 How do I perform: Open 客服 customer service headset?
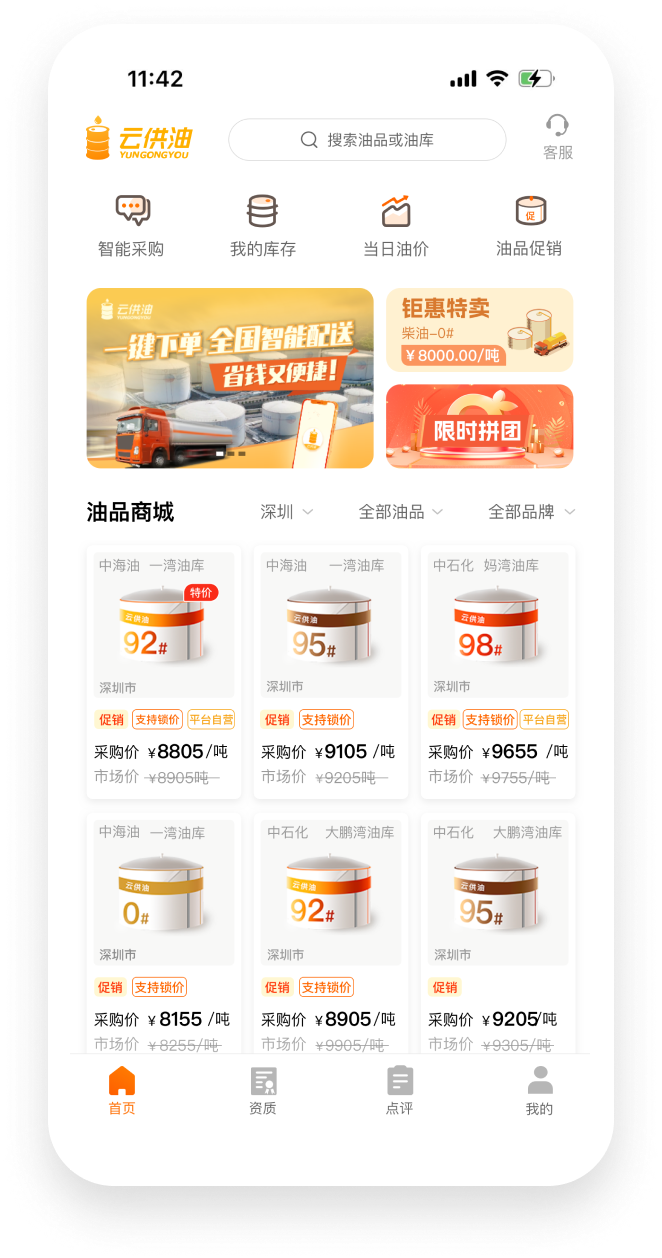[557, 136]
